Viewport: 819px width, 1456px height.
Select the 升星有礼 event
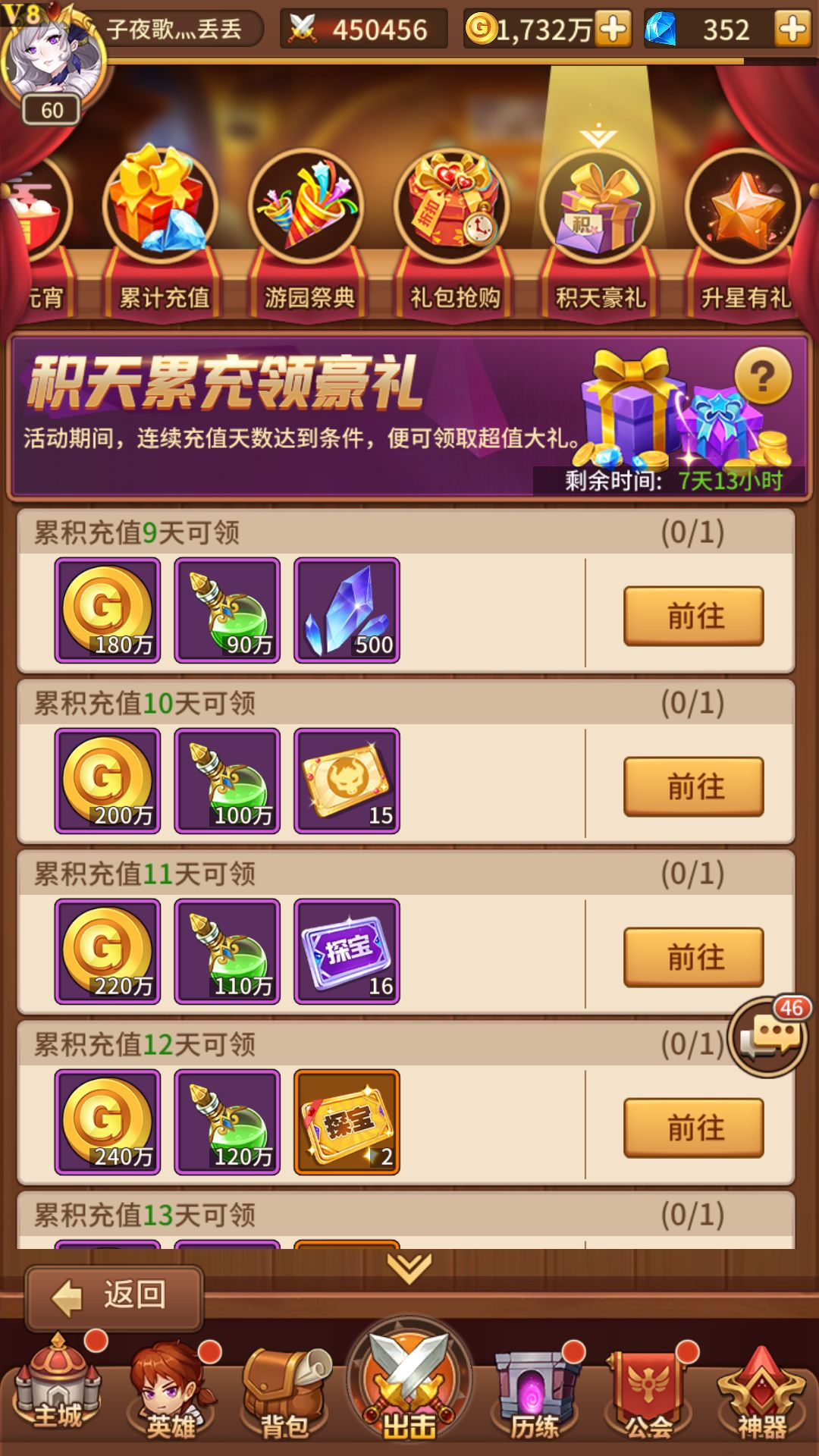coord(744,227)
